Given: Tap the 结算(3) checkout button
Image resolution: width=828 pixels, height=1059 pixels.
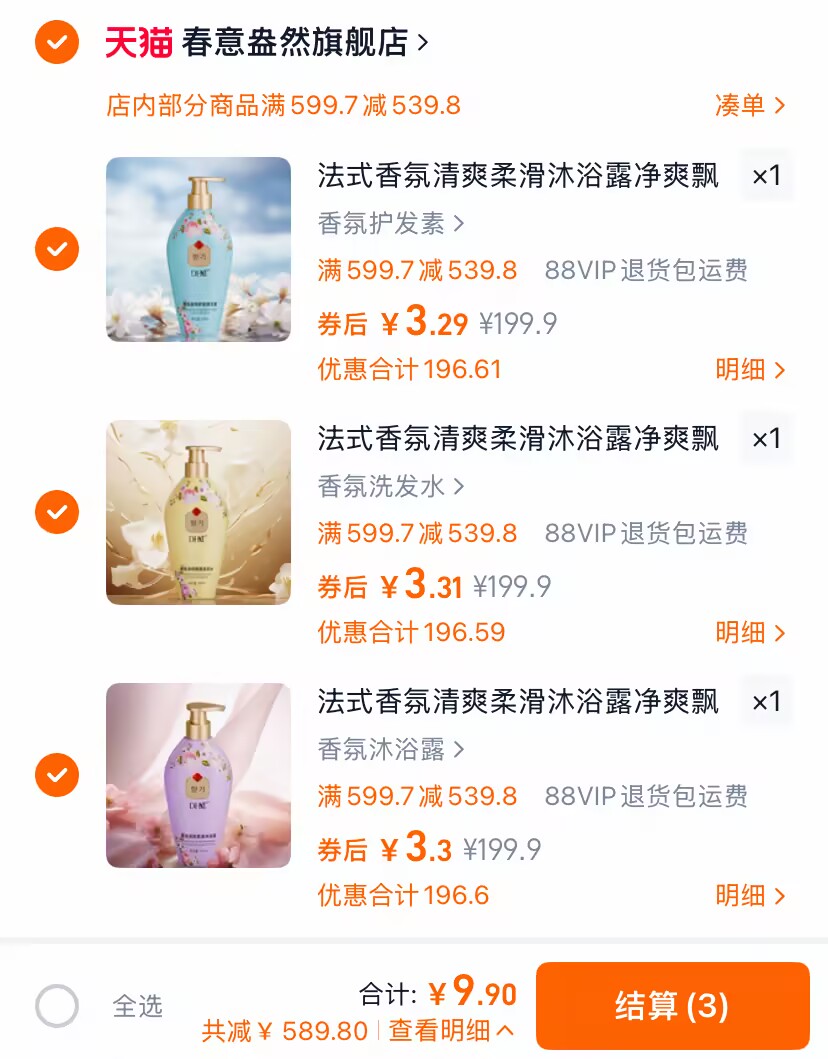Looking at the screenshot, I should pos(674,1007).
